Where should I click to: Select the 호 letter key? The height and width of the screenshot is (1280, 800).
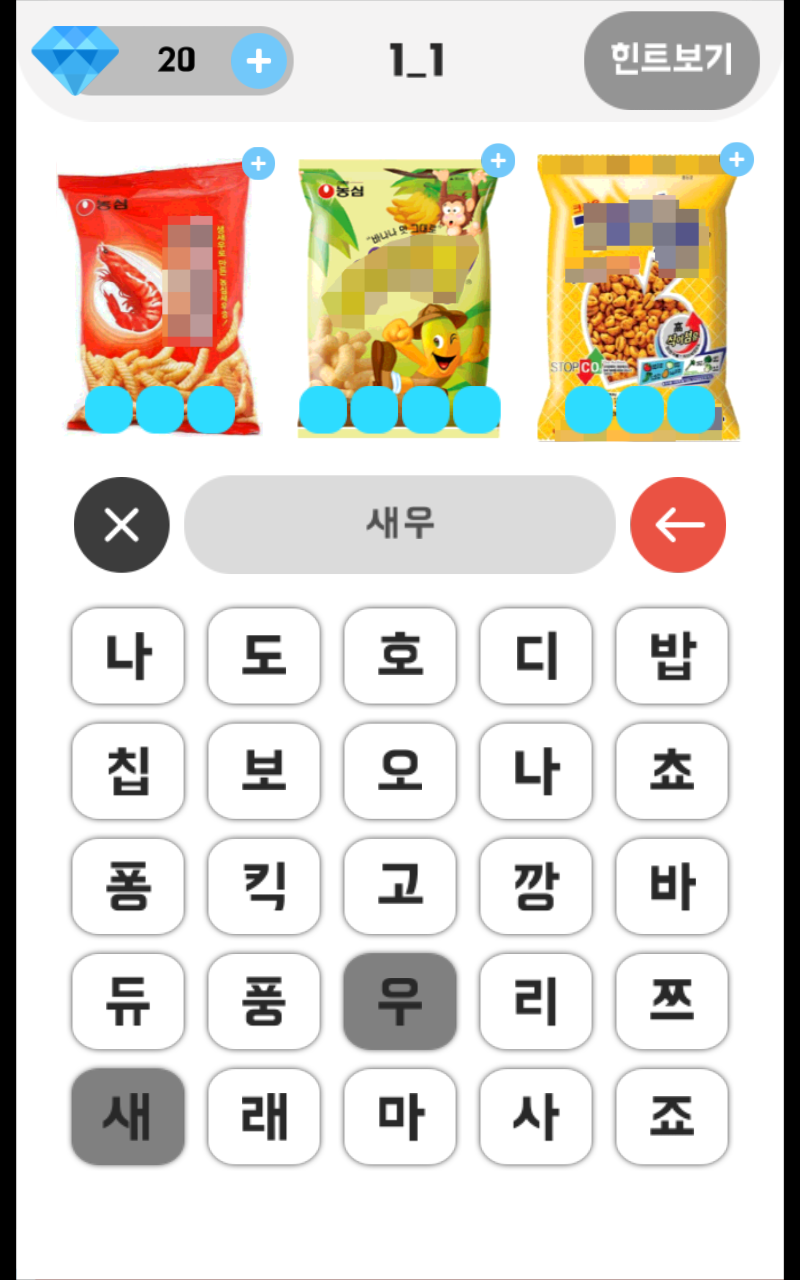tap(400, 657)
